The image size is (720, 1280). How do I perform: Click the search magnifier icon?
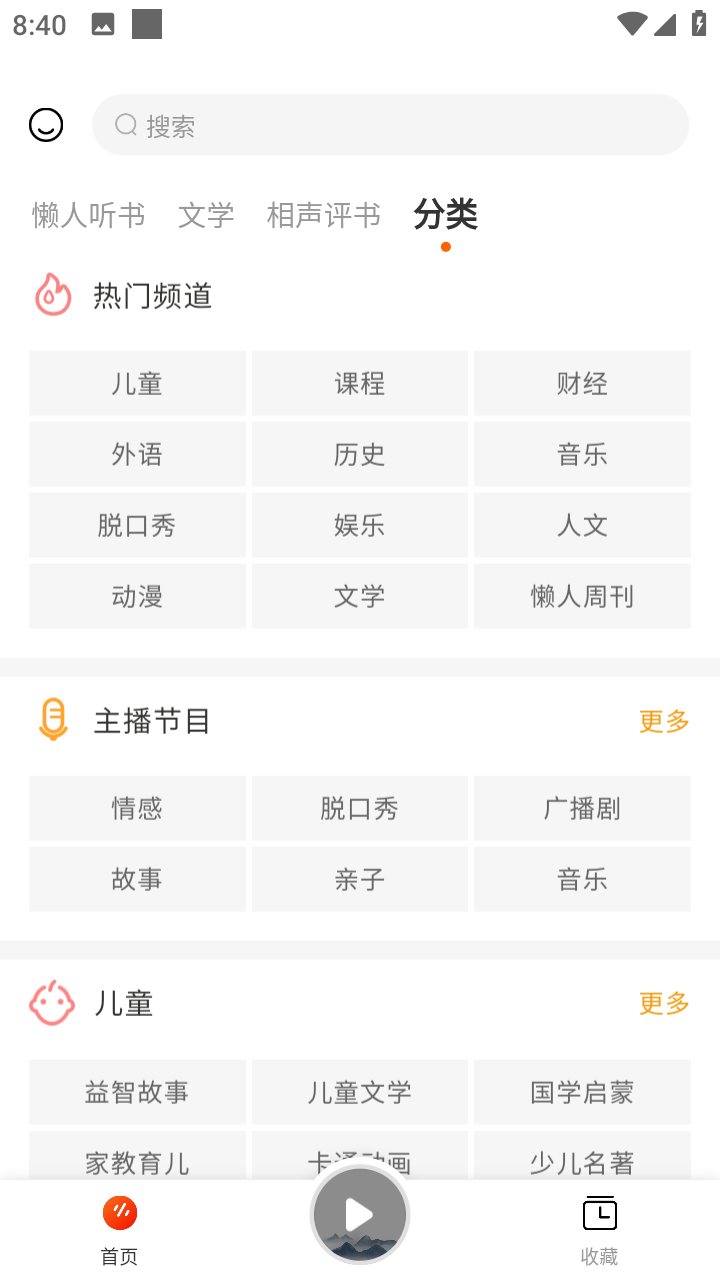point(125,124)
